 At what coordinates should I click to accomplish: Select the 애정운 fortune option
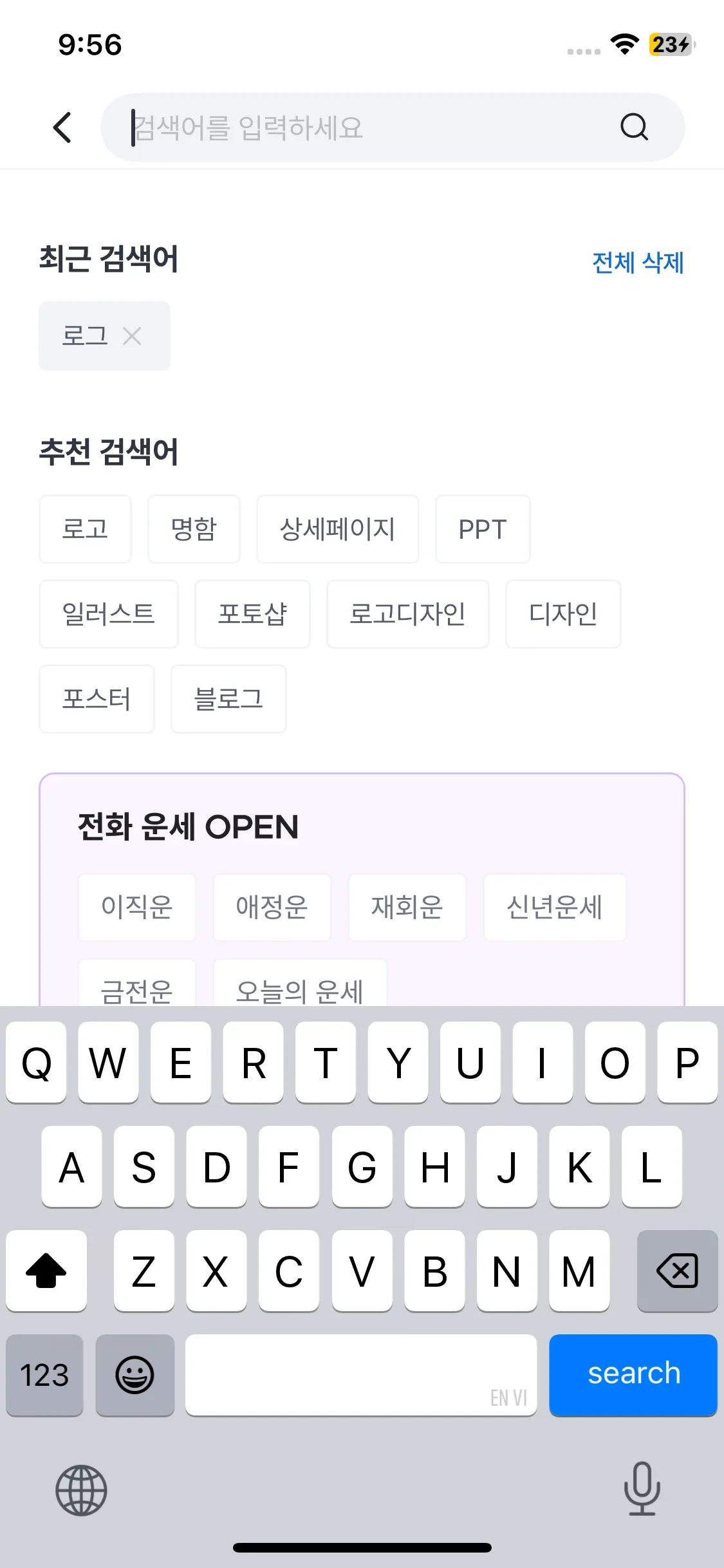272,908
